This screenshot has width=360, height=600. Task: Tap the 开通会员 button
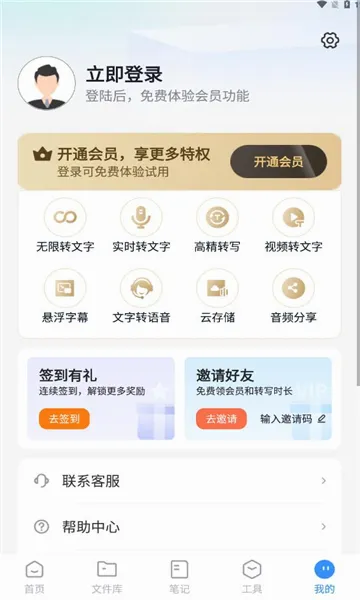coord(279,161)
